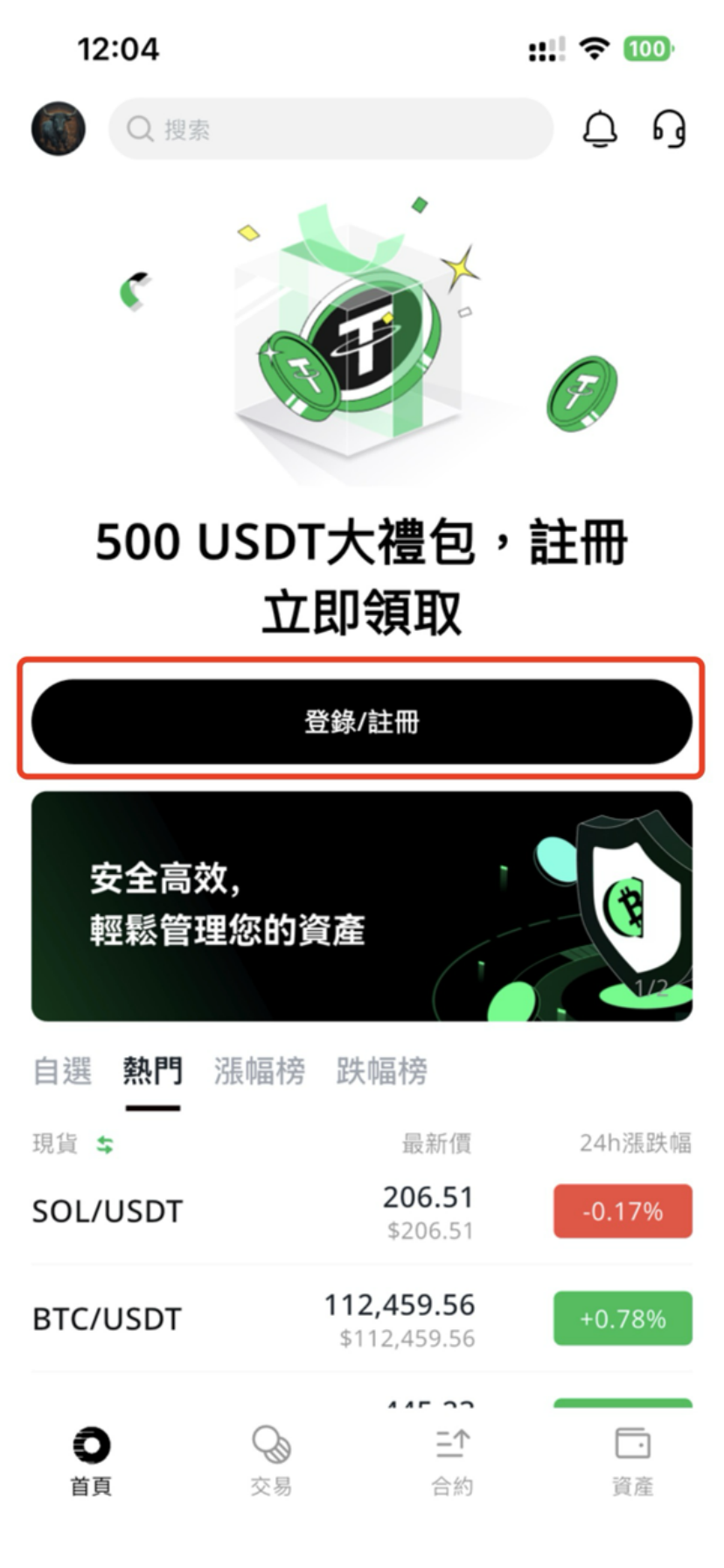Go to the 首頁 tab
Viewport: 724px width, 1568px height.
tap(91, 1459)
